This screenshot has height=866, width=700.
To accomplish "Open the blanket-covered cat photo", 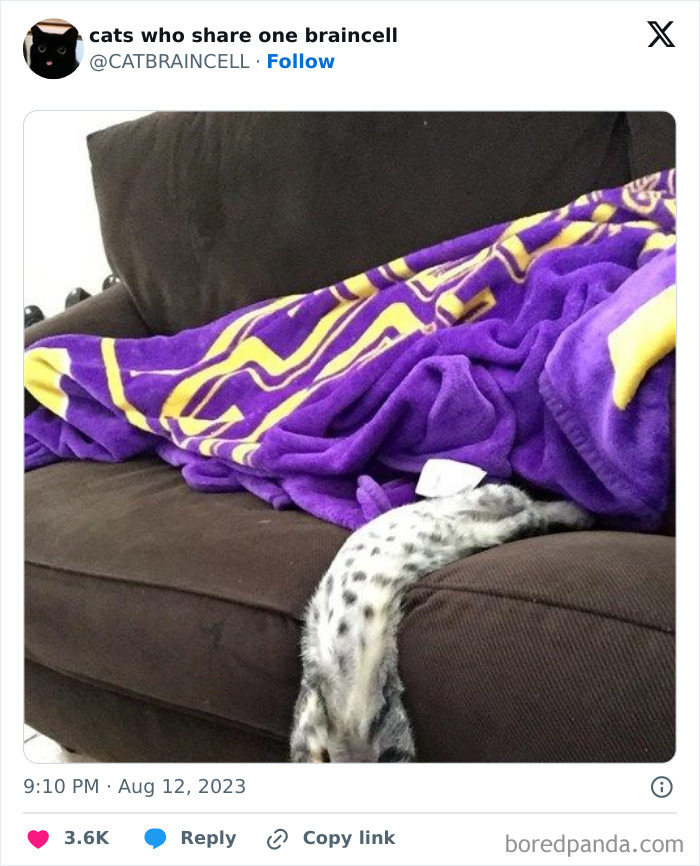I will click(350, 436).
